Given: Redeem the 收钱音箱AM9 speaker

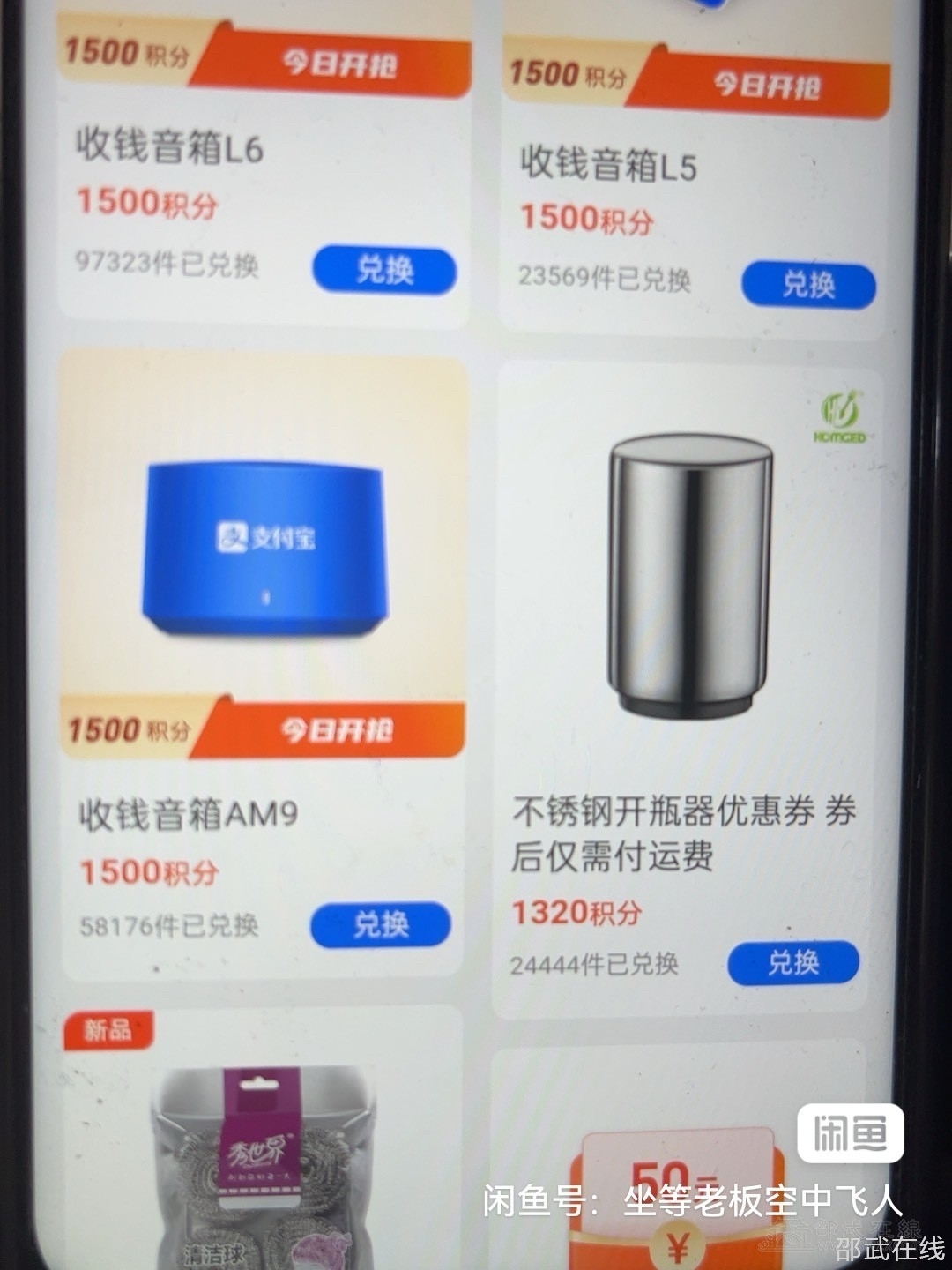Looking at the screenshot, I should [x=381, y=925].
